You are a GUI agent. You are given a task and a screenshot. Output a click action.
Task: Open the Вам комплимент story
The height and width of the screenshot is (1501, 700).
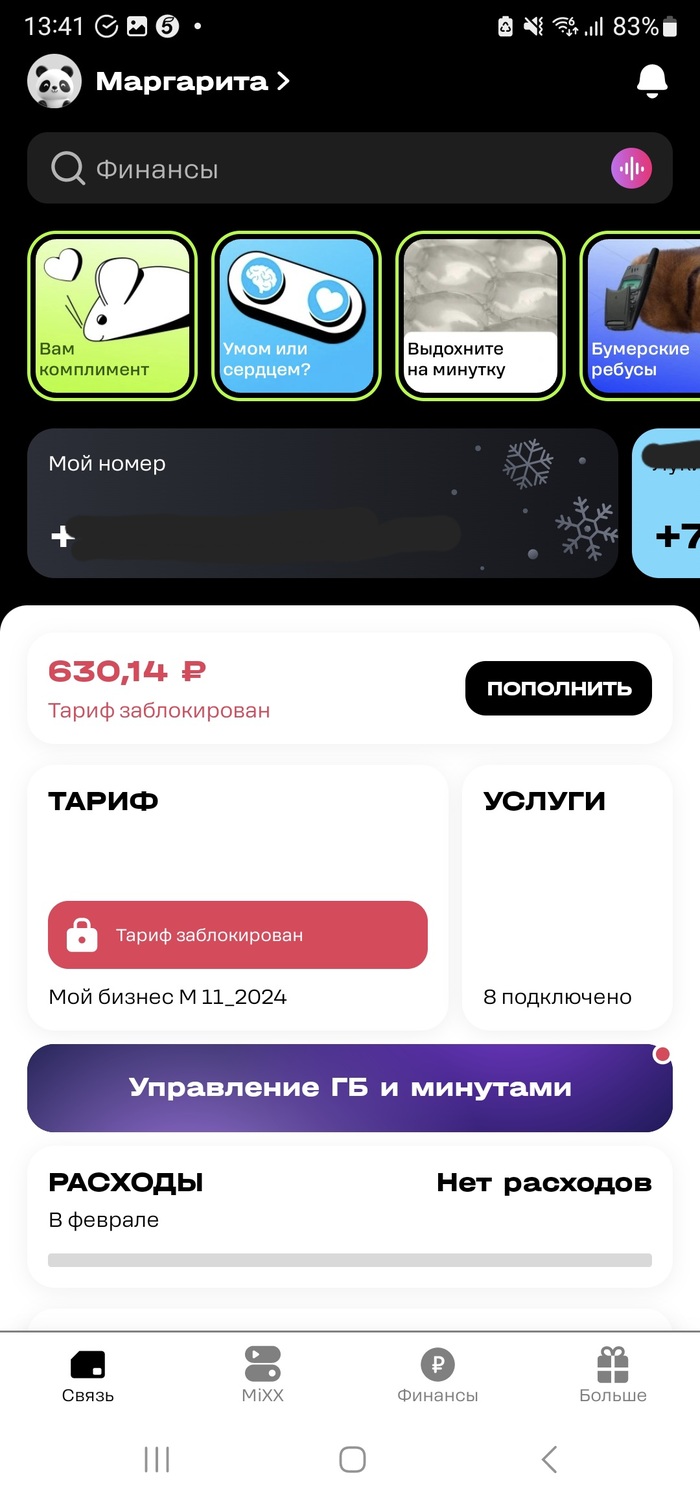112,316
